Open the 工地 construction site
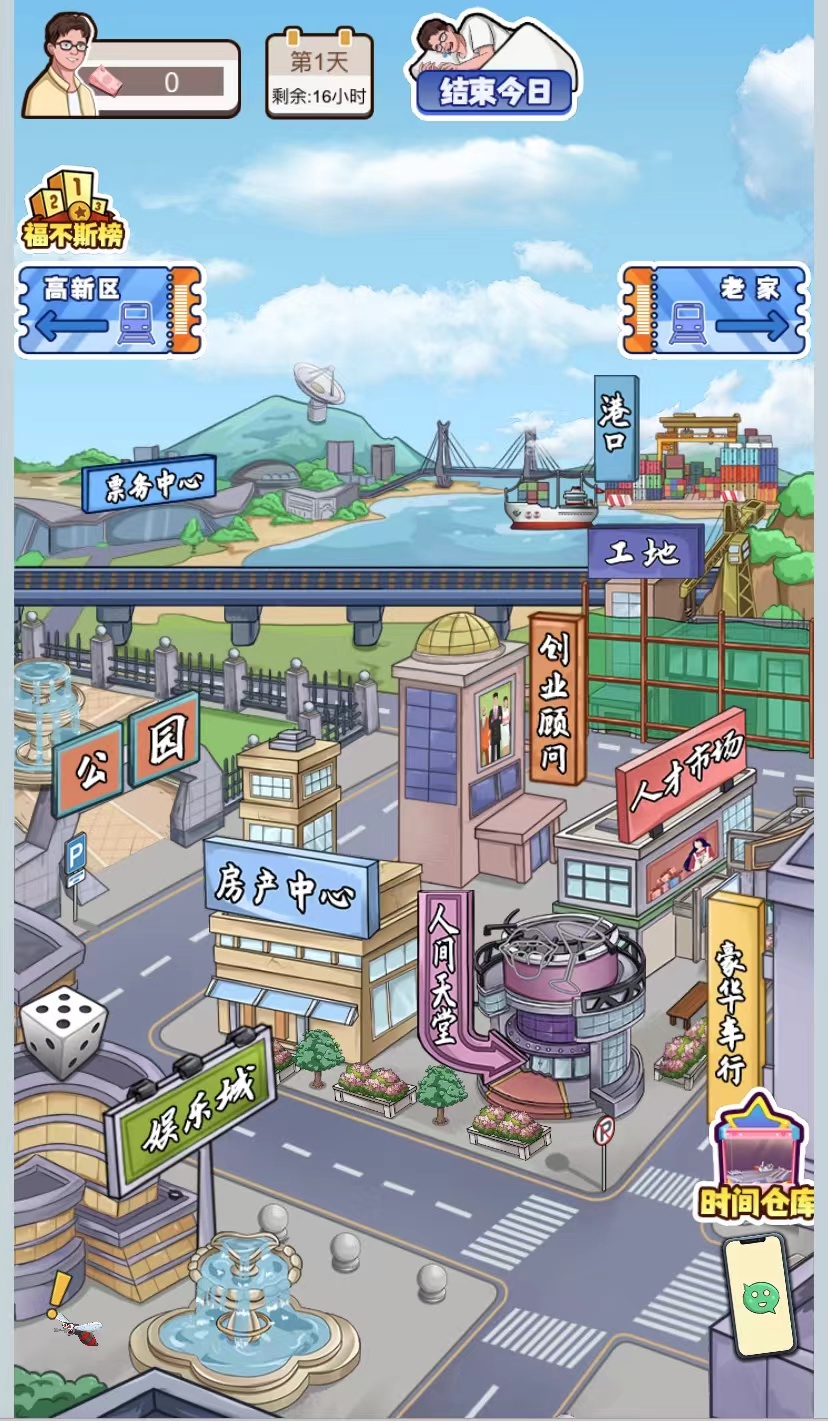 (645, 552)
